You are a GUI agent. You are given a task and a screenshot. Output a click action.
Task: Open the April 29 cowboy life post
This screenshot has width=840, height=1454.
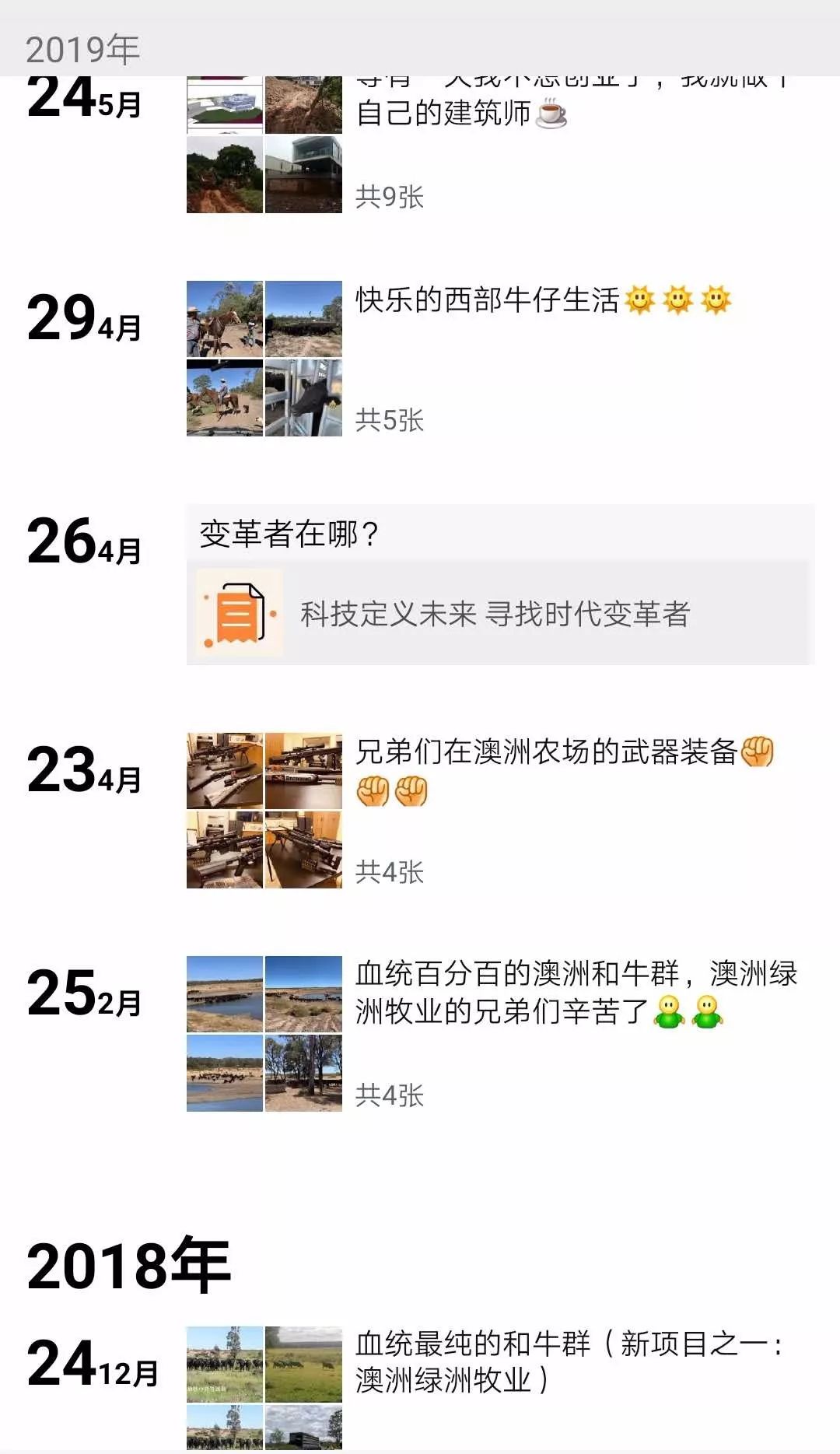[x=264, y=358]
